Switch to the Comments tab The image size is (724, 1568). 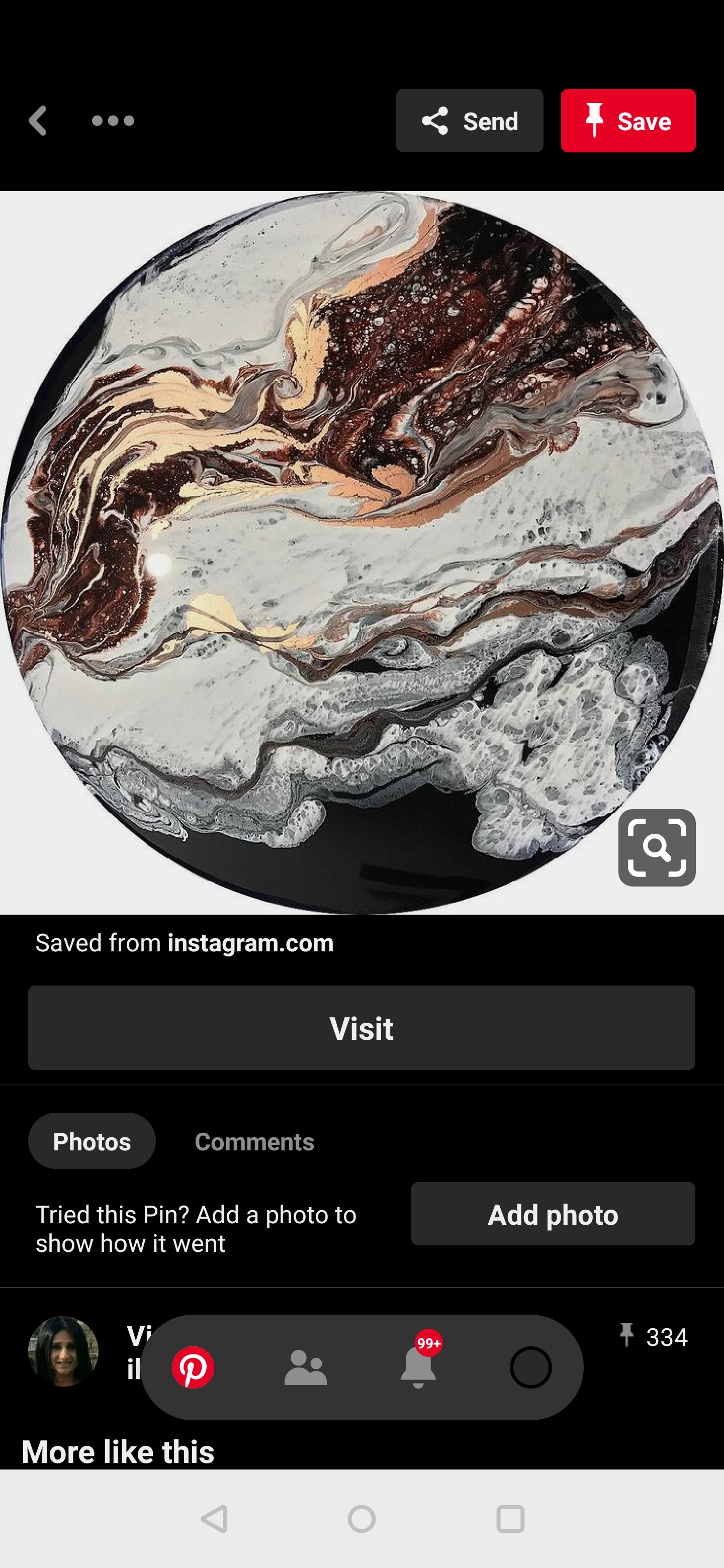[x=254, y=1141]
